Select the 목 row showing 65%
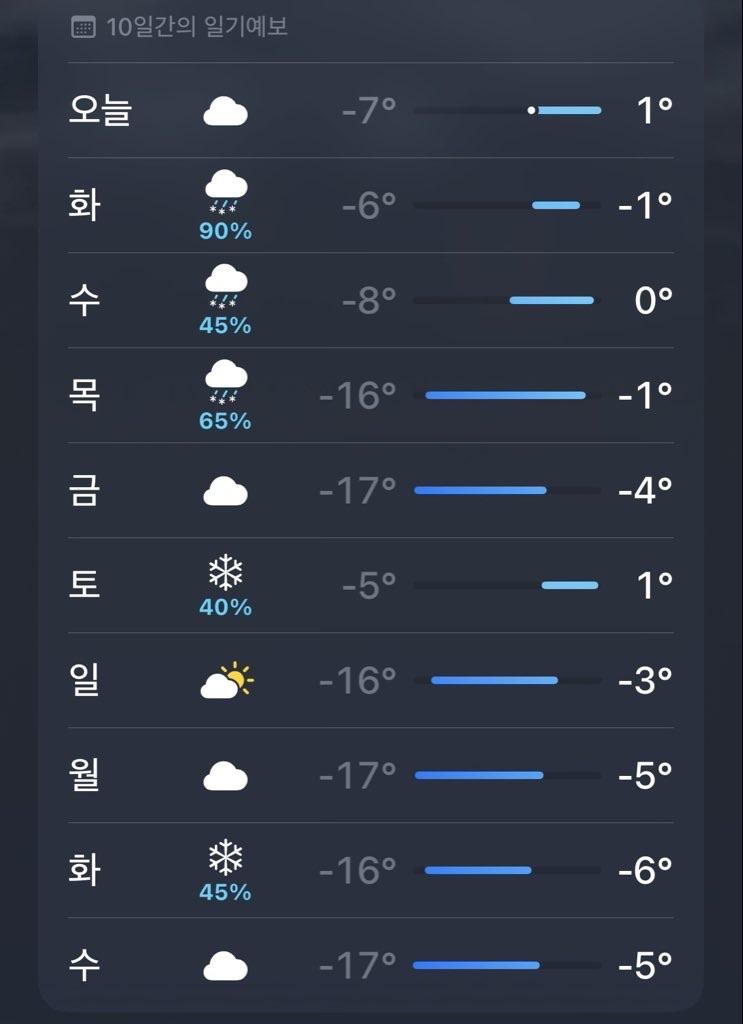The width and height of the screenshot is (743, 1024). 370,395
